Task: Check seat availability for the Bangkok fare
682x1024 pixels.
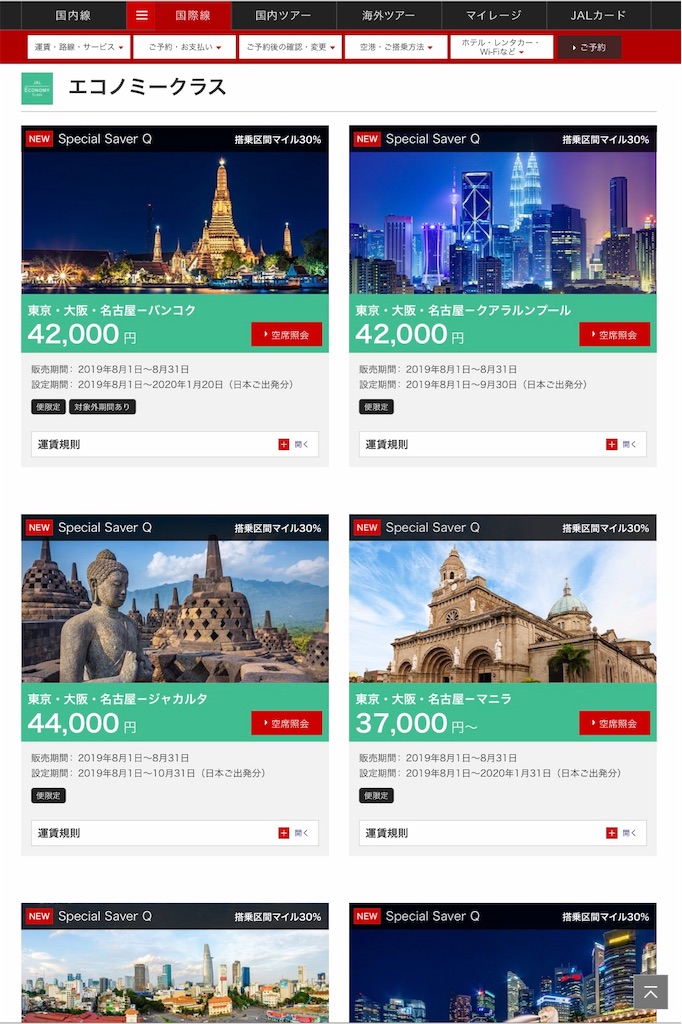Action: click(287, 334)
